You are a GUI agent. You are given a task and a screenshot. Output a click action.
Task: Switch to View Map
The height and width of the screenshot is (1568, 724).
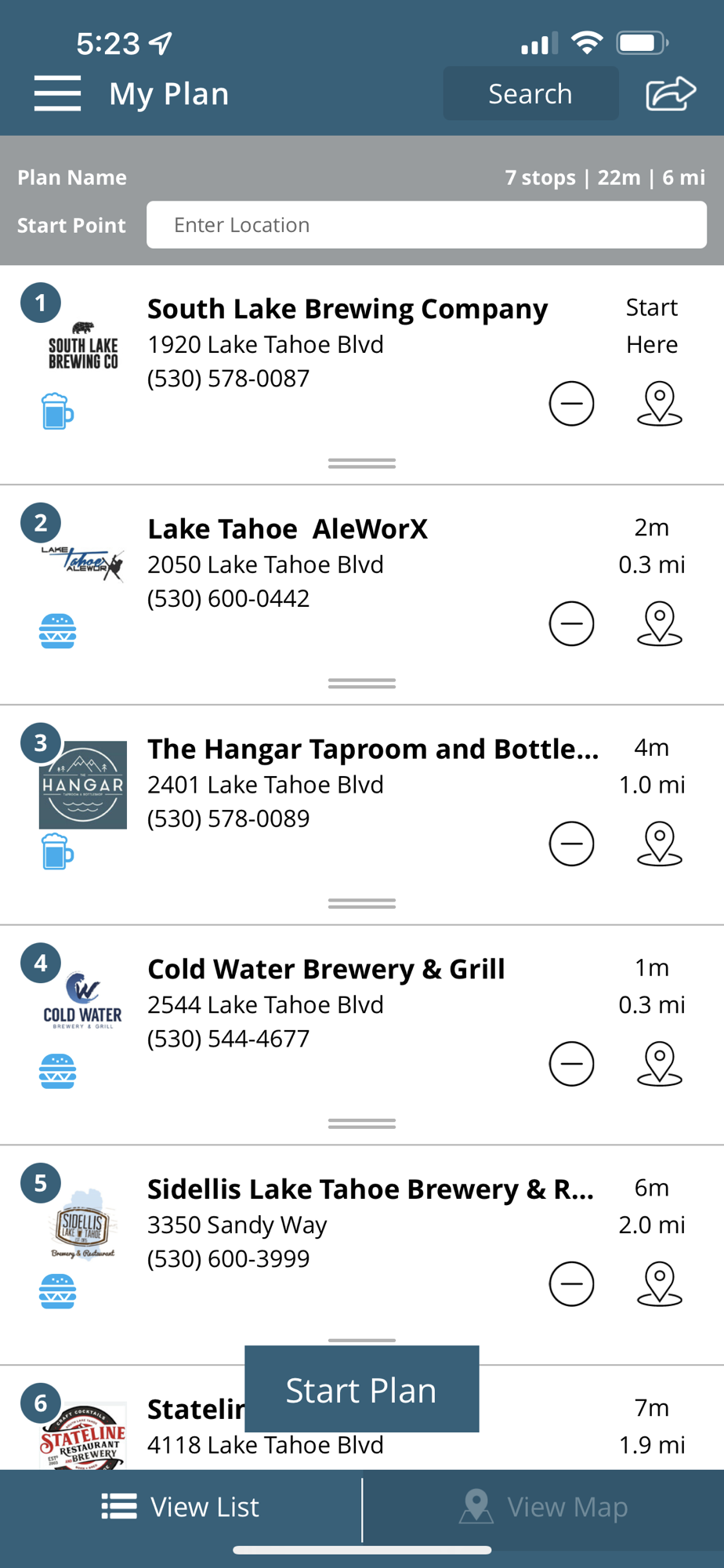click(544, 1507)
